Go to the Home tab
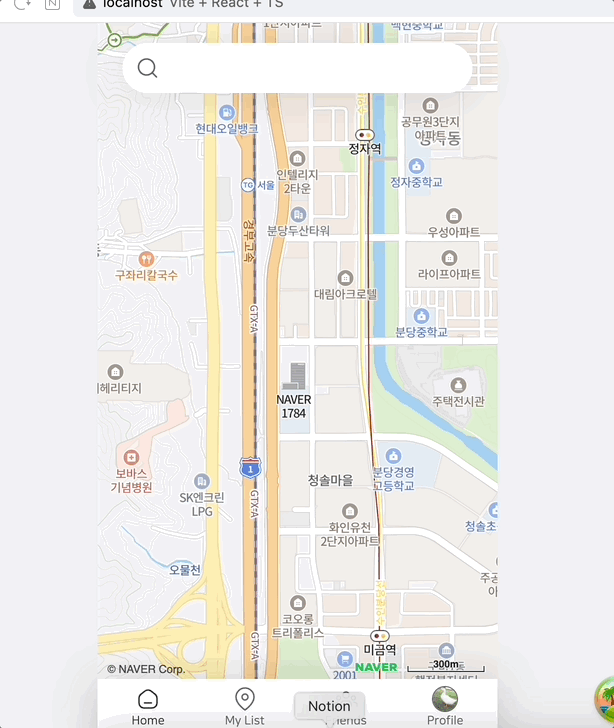Screen dimensions: 614x728 coord(148,705)
